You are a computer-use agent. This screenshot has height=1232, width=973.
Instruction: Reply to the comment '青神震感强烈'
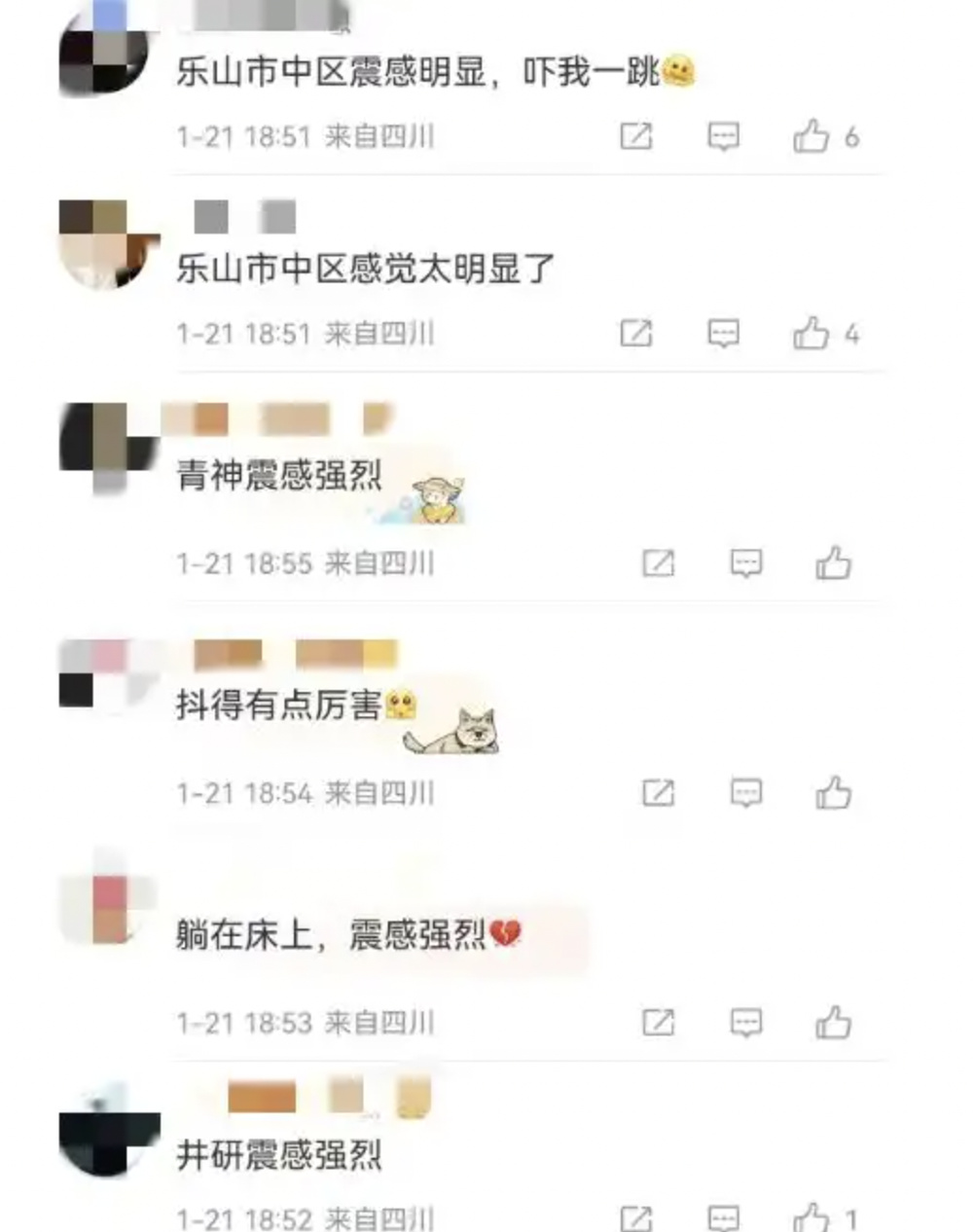[x=746, y=563]
